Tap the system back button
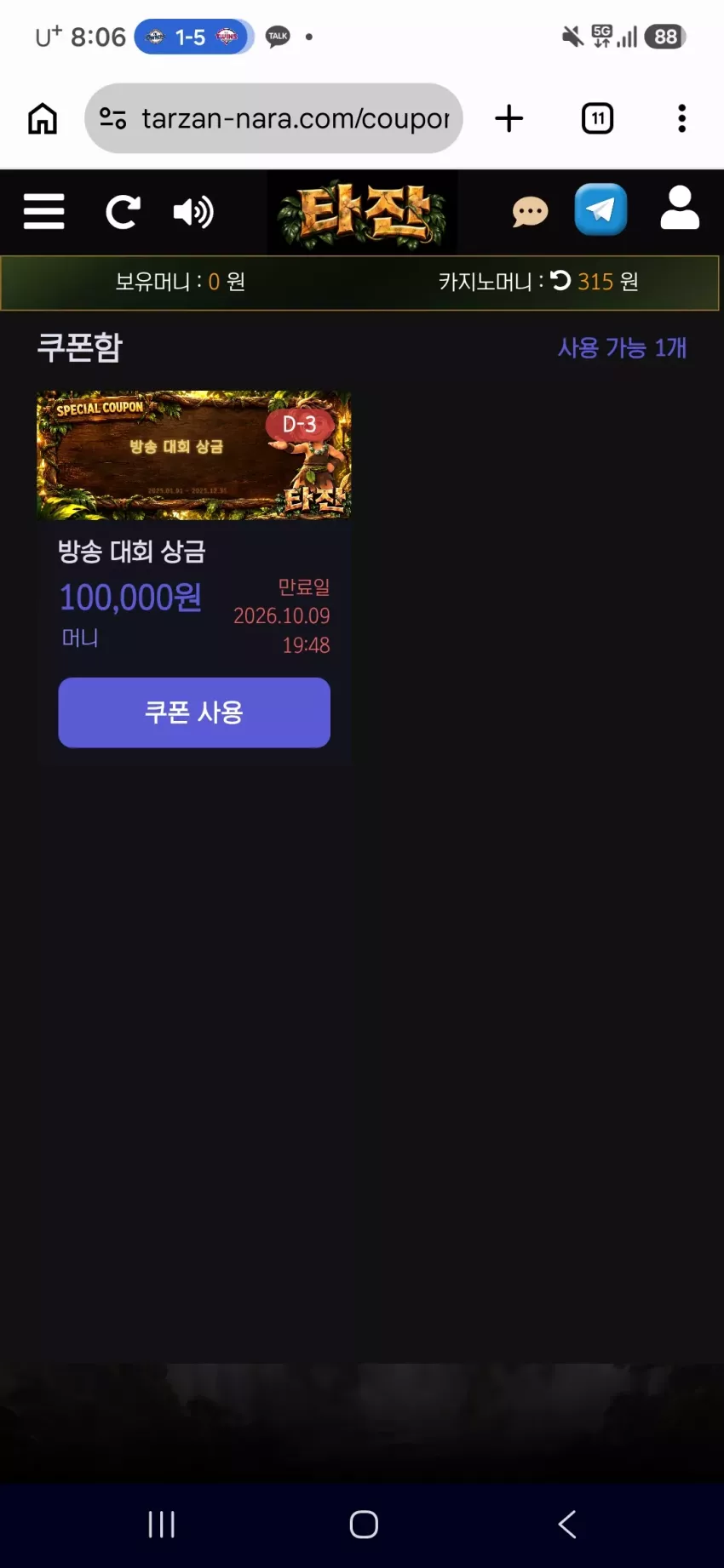This screenshot has height=1568, width=724. [567, 1524]
